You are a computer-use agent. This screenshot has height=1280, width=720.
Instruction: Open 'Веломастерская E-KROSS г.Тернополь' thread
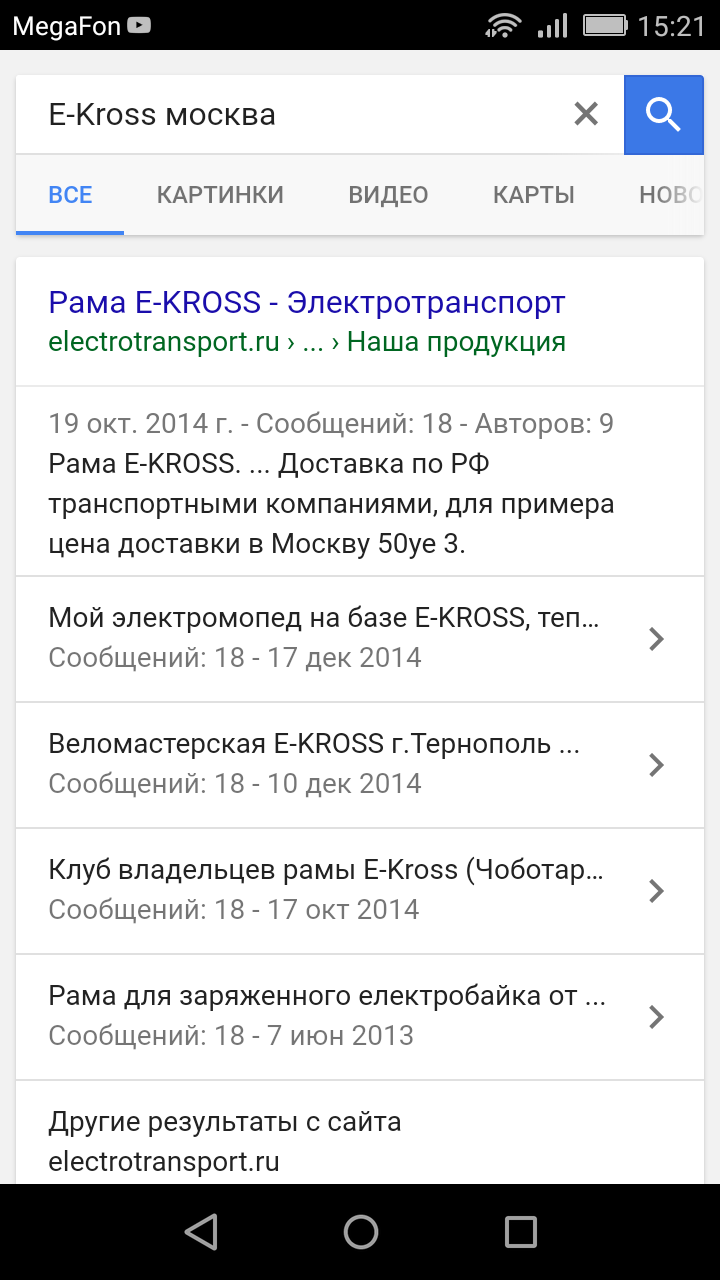pos(360,764)
